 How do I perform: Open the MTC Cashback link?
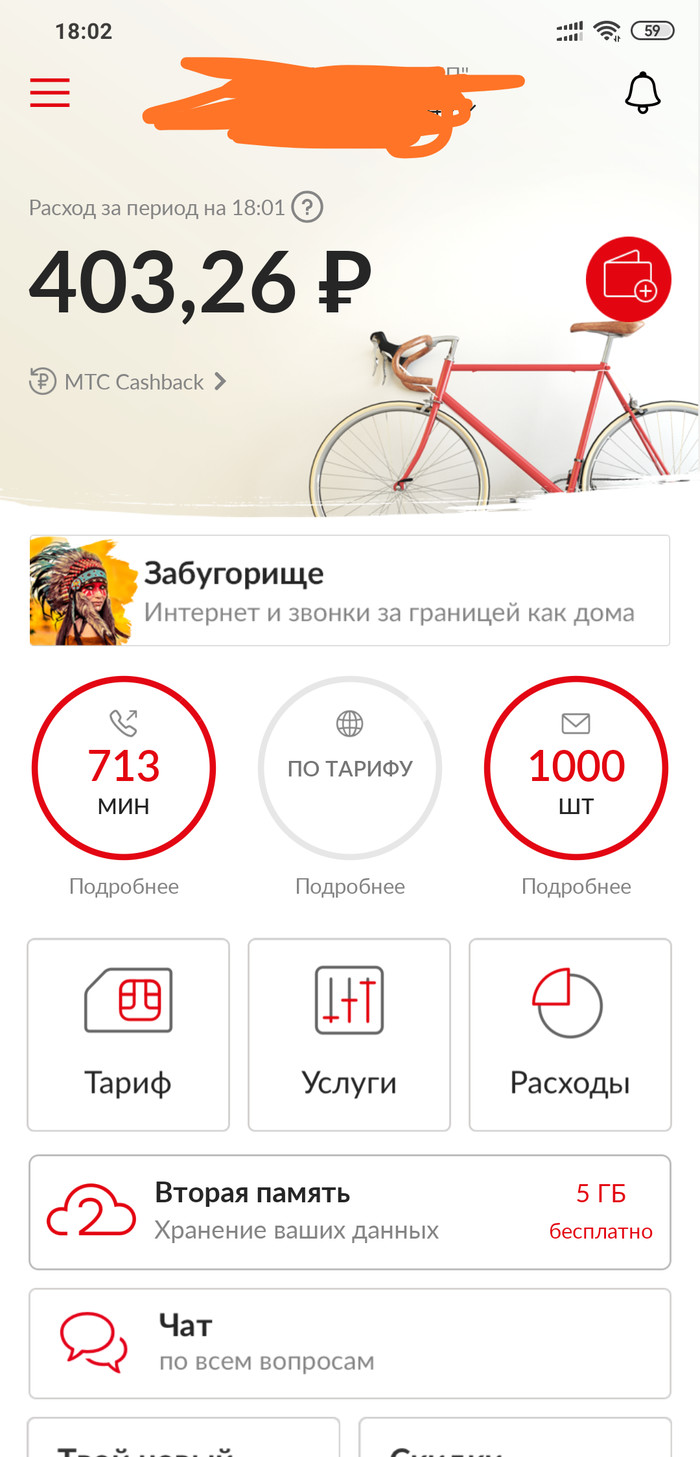tap(129, 382)
